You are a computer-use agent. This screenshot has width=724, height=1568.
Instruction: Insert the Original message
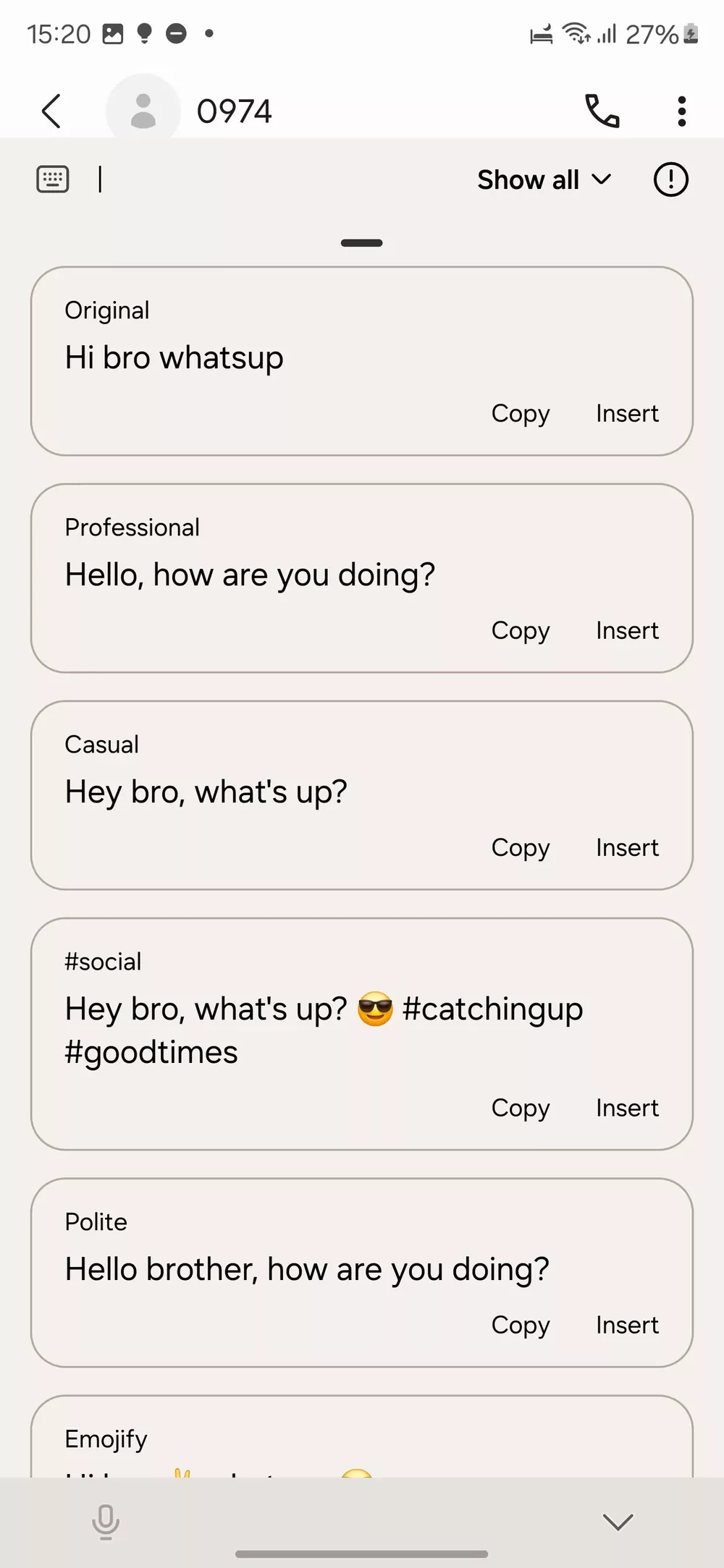[x=627, y=414]
